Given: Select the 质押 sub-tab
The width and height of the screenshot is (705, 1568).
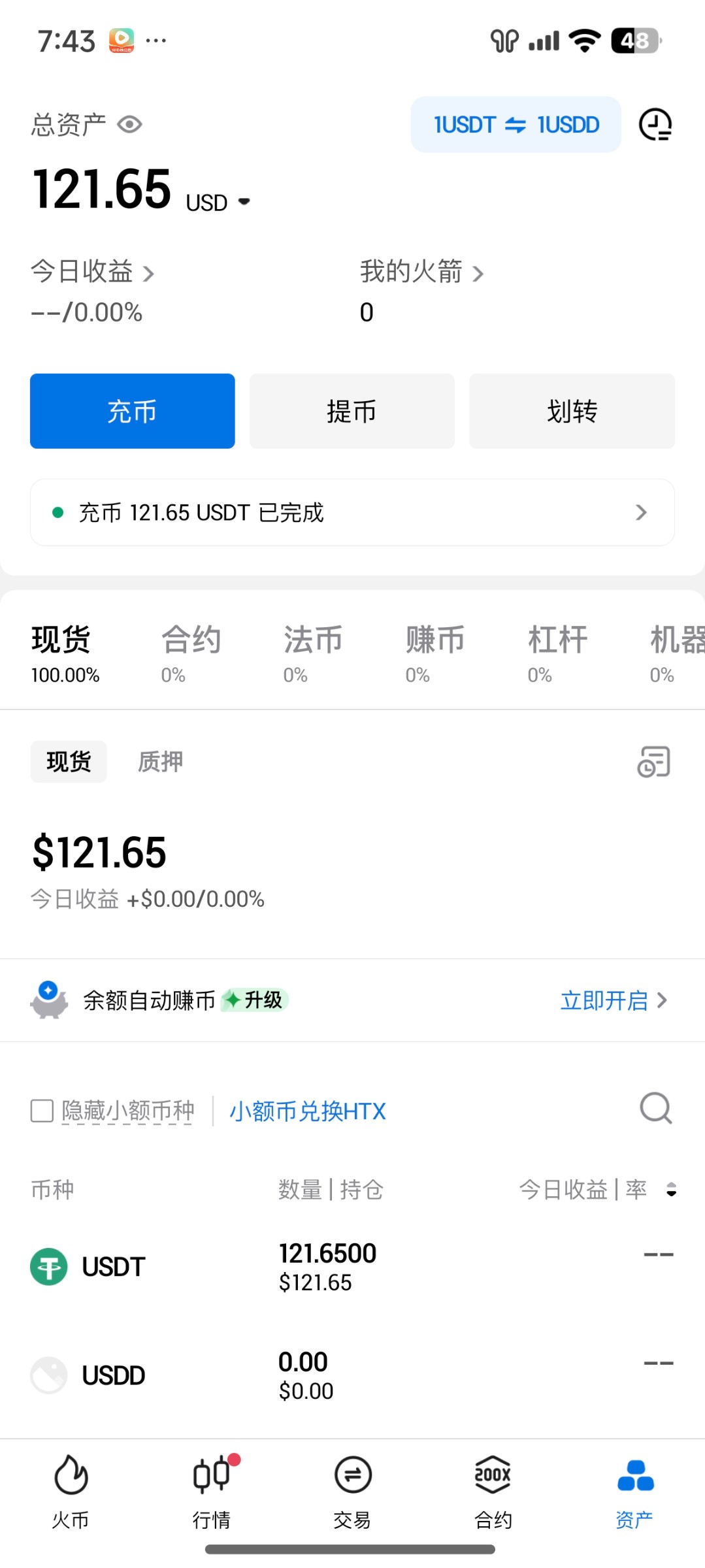Looking at the screenshot, I should 161,762.
